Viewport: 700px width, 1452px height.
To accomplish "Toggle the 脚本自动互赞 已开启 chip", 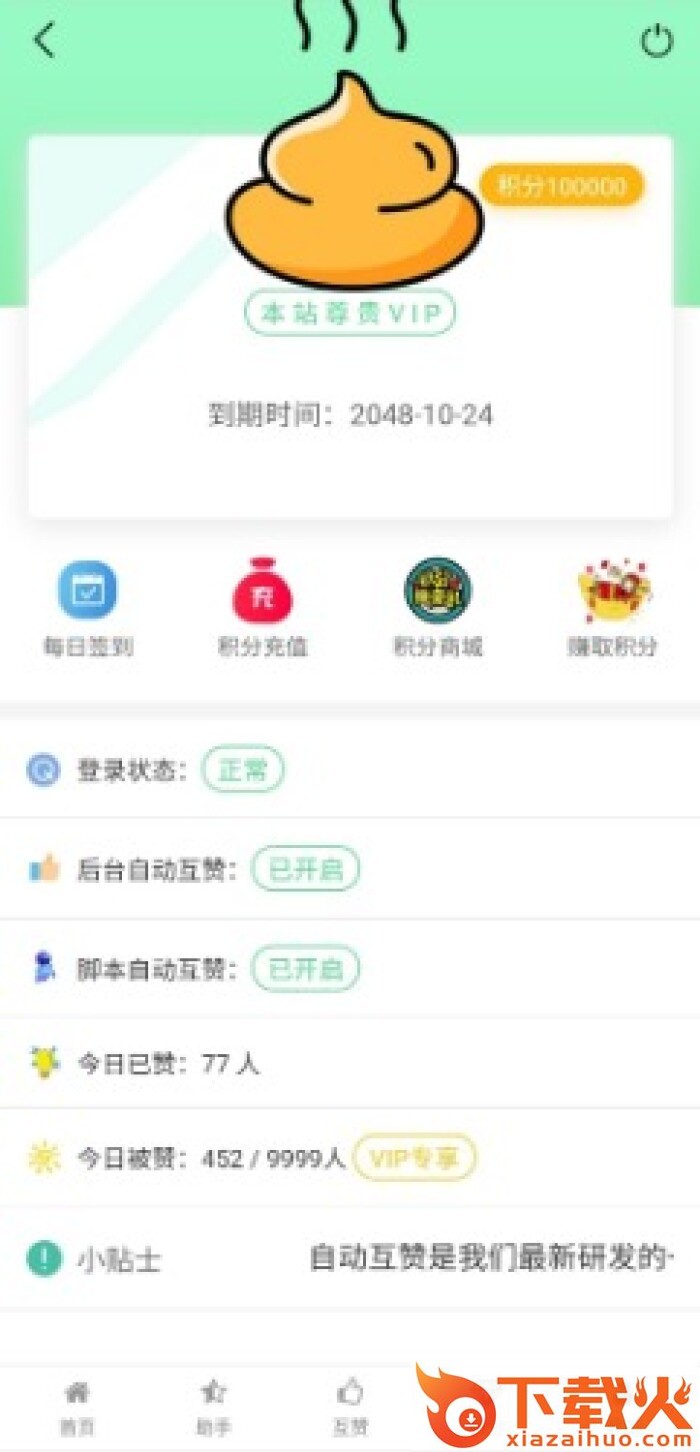I will click(x=305, y=969).
